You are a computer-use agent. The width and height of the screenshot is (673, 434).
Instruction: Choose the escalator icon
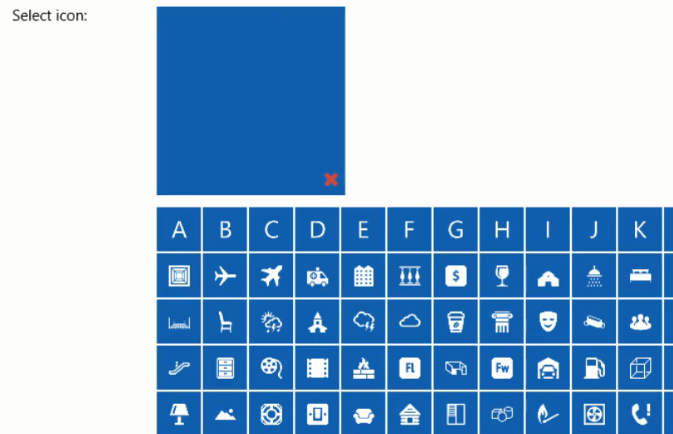coord(179,368)
